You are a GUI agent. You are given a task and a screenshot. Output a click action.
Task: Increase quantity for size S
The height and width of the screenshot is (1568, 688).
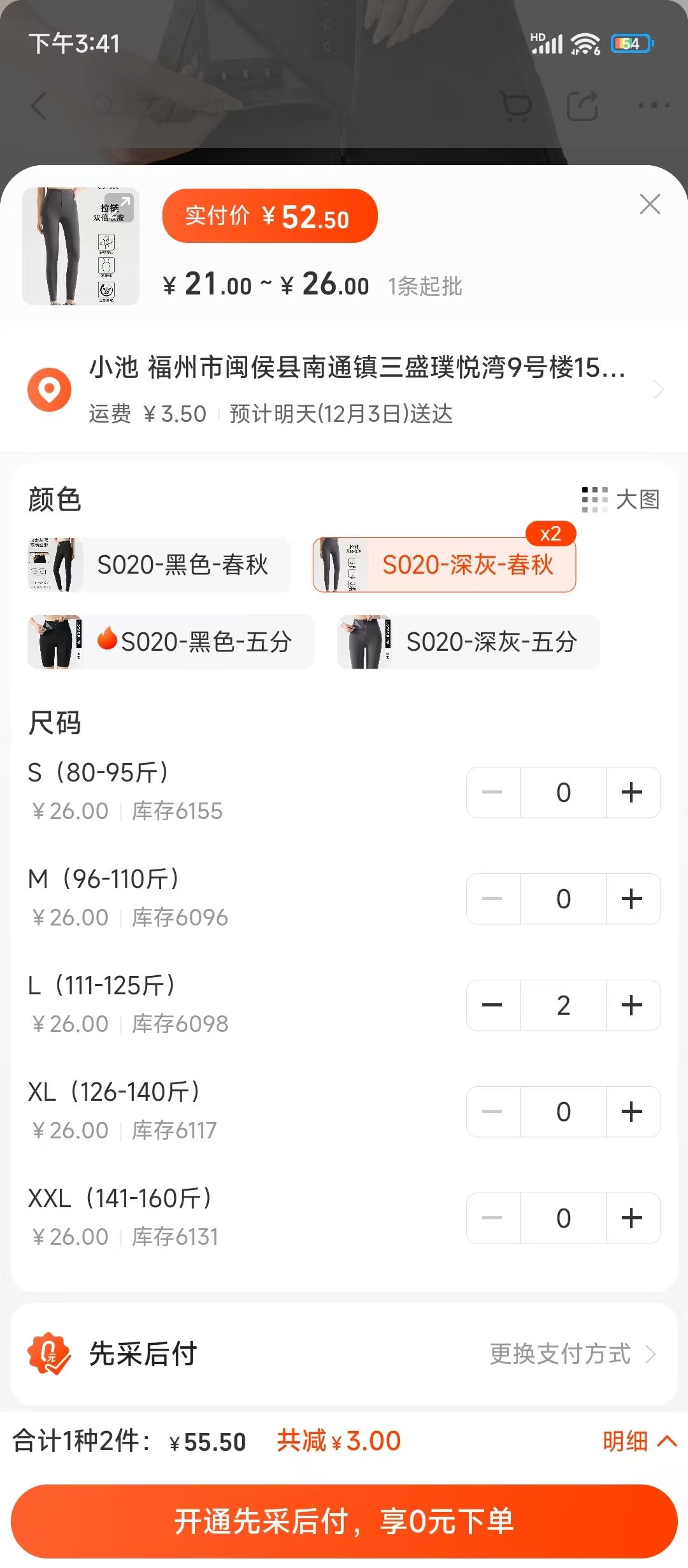(x=632, y=792)
